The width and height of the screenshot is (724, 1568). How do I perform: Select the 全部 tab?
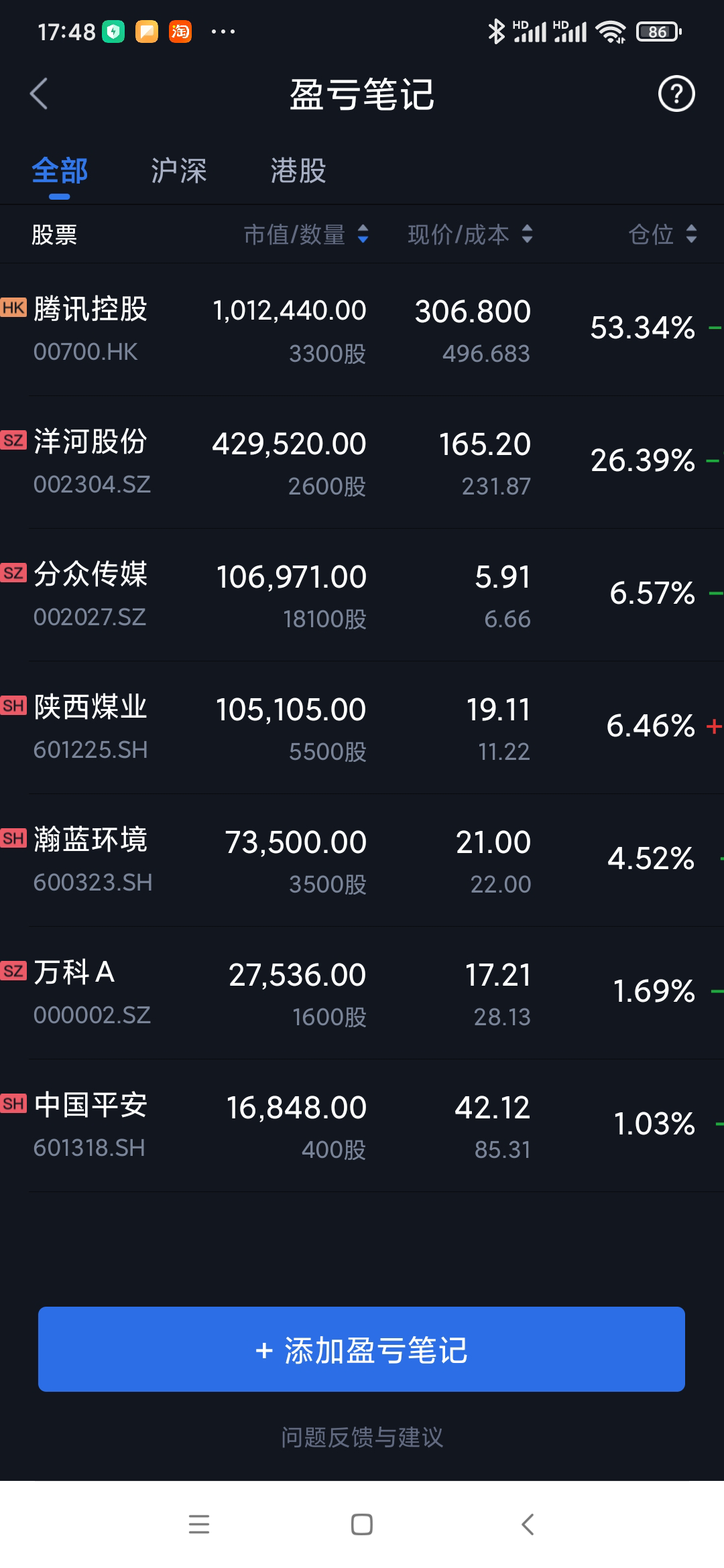click(x=60, y=171)
